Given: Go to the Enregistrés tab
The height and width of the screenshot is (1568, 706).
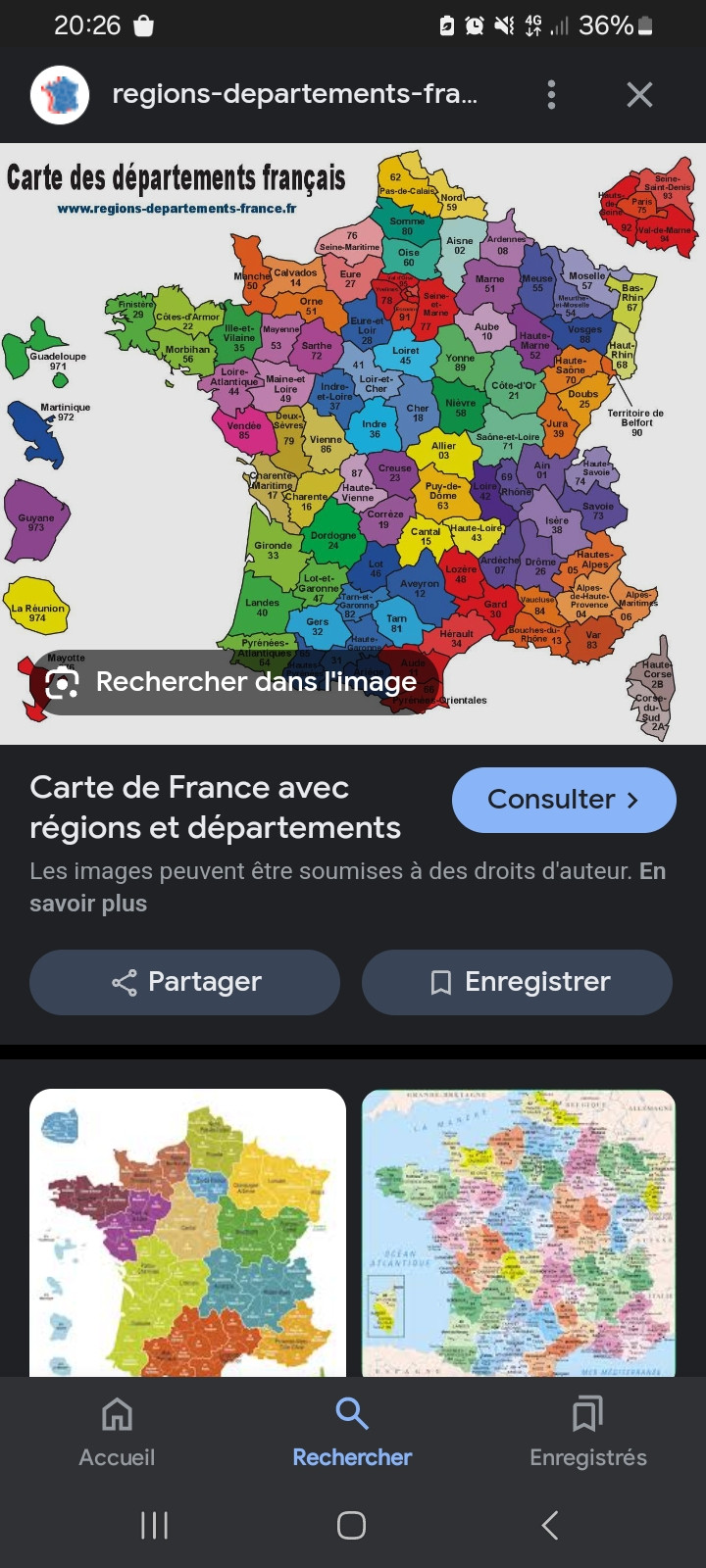Looking at the screenshot, I should (587, 1432).
